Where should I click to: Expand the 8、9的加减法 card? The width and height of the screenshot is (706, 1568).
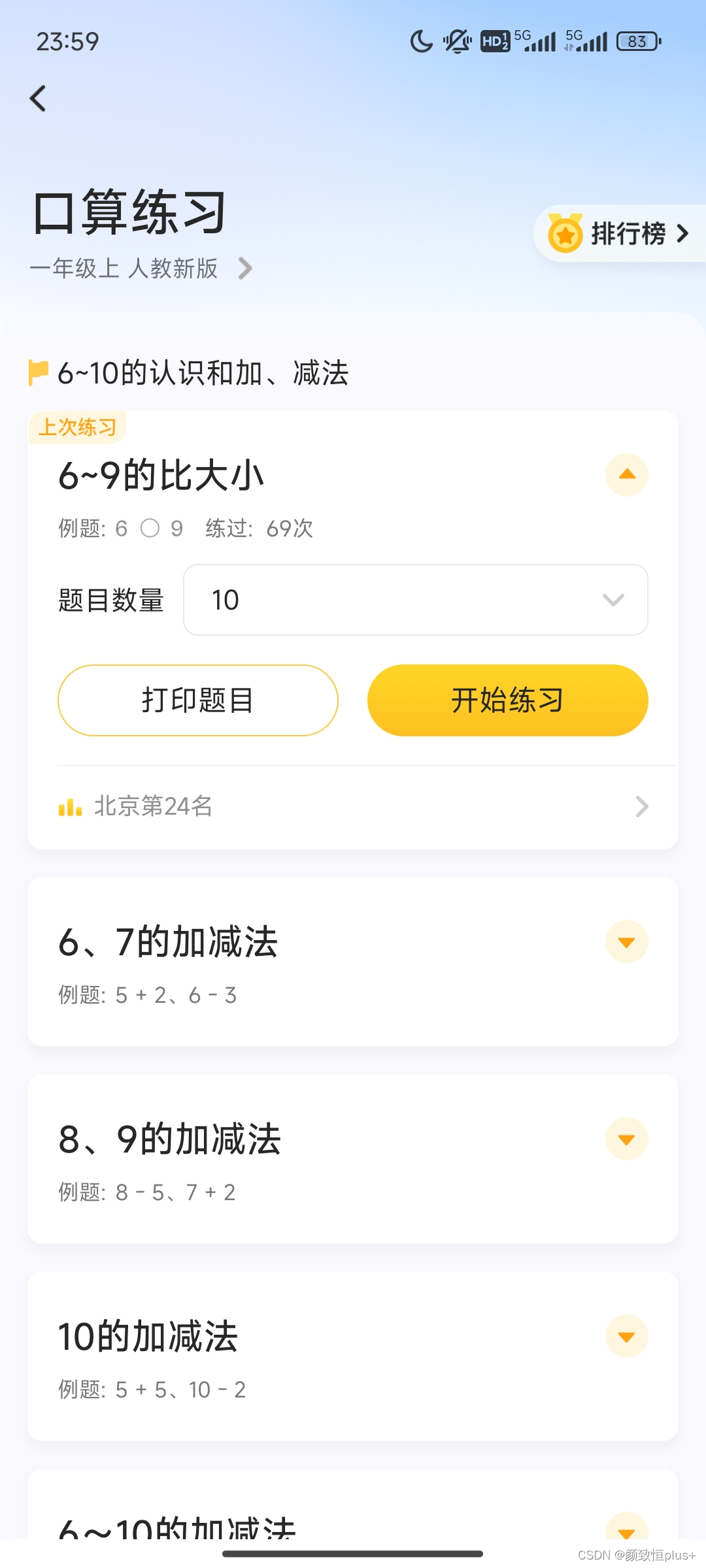[626, 1139]
